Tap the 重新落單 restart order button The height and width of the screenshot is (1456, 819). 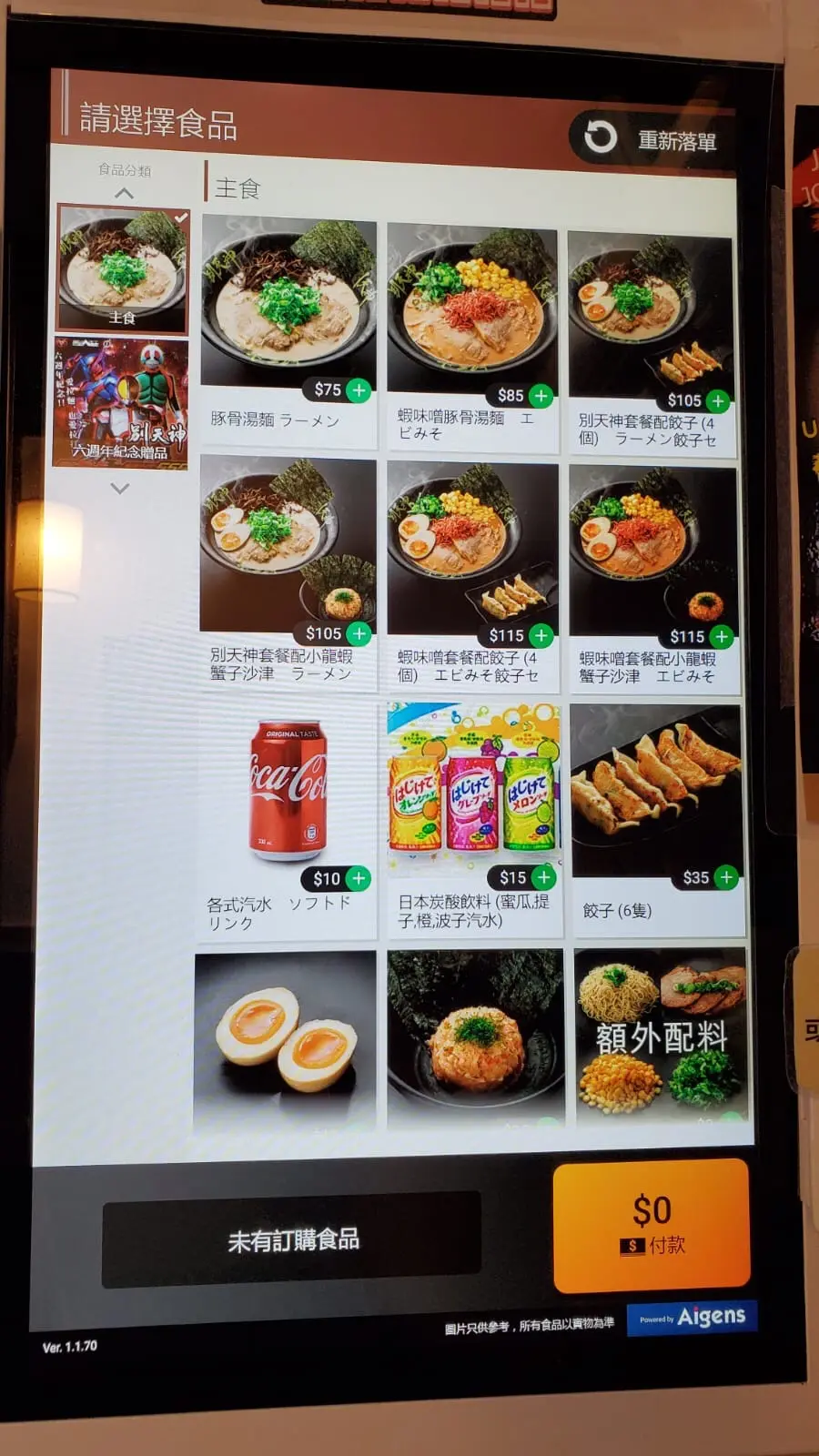(652, 138)
